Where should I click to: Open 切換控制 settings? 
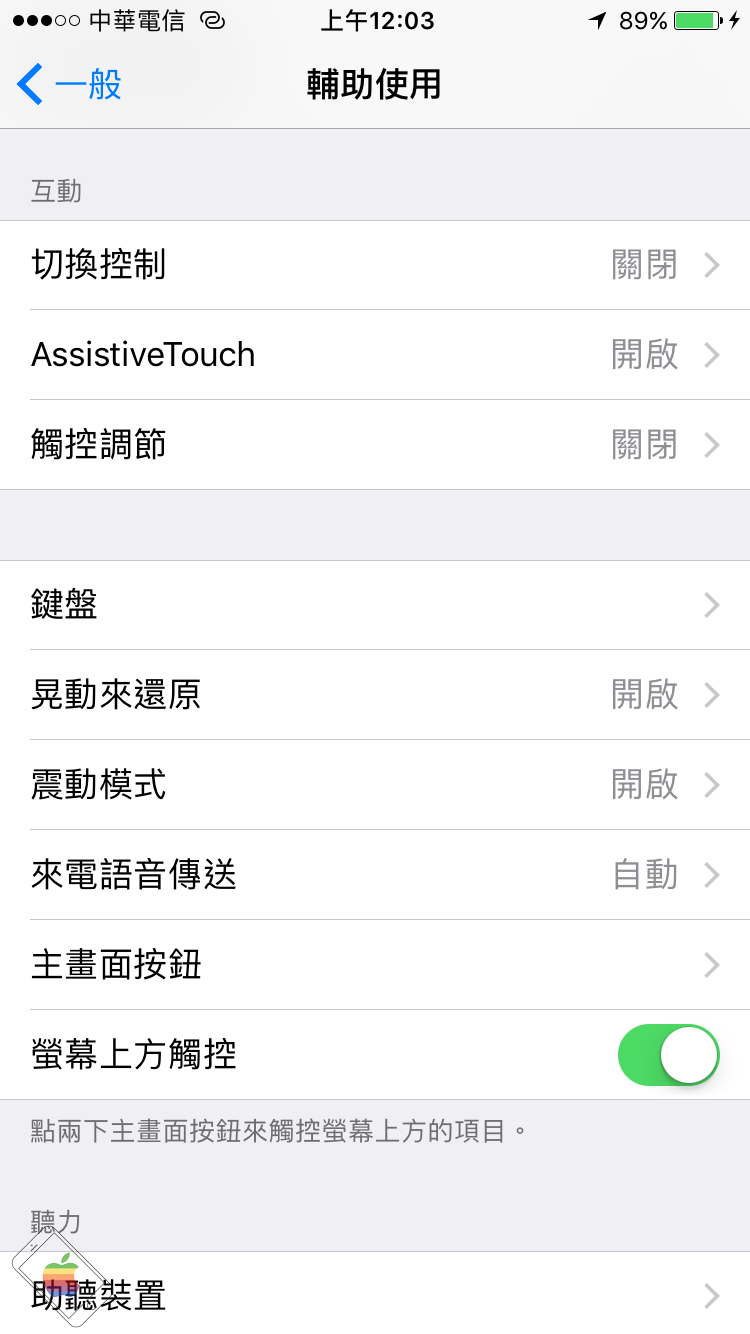[x=375, y=265]
